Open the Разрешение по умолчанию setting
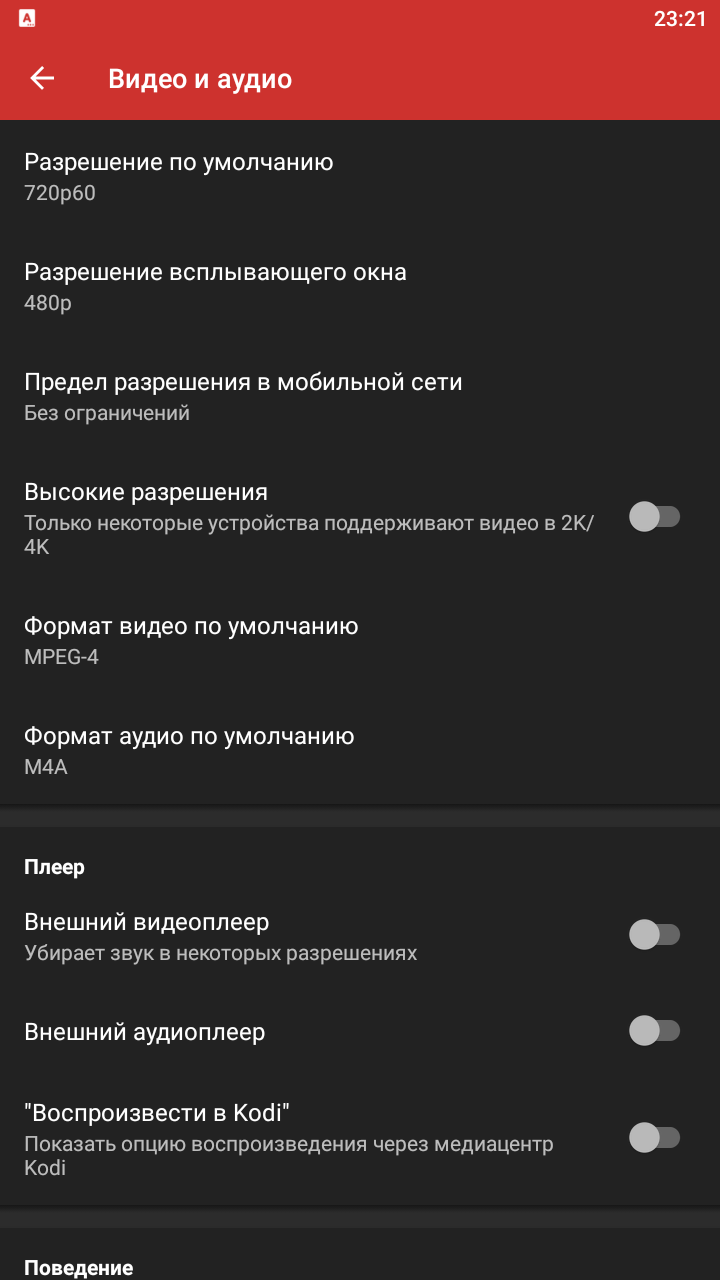 (x=360, y=176)
